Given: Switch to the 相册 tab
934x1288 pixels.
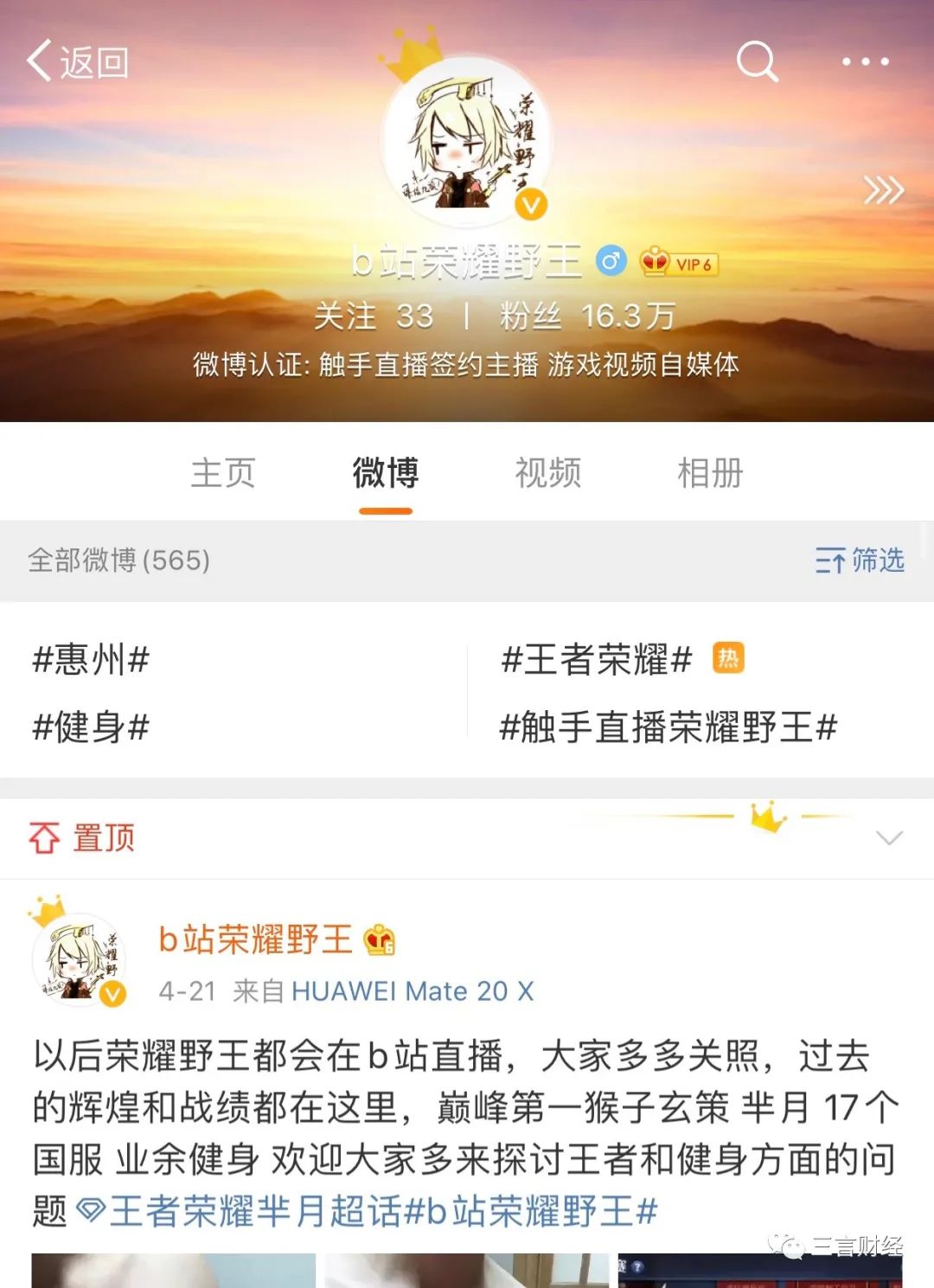Looking at the screenshot, I should [710, 473].
